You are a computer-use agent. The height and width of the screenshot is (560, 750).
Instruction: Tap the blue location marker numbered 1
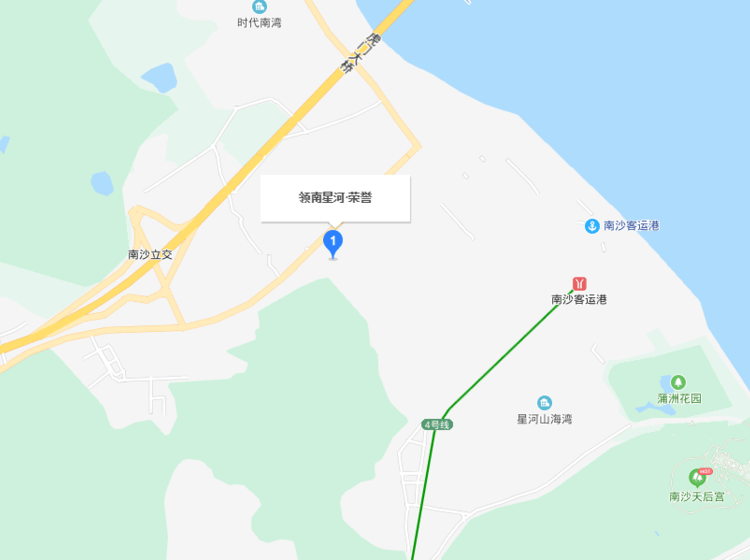(333, 242)
